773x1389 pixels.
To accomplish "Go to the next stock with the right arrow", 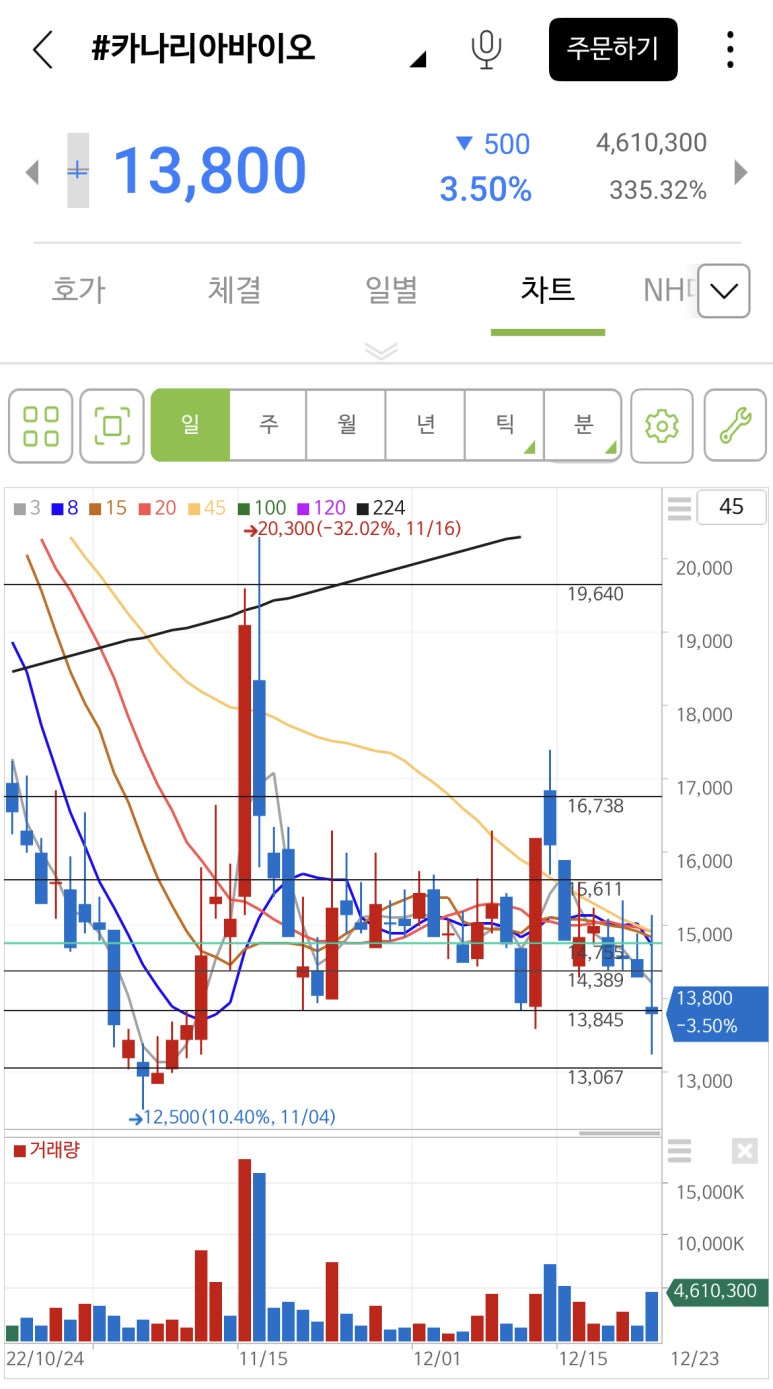I will click(x=741, y=172).
